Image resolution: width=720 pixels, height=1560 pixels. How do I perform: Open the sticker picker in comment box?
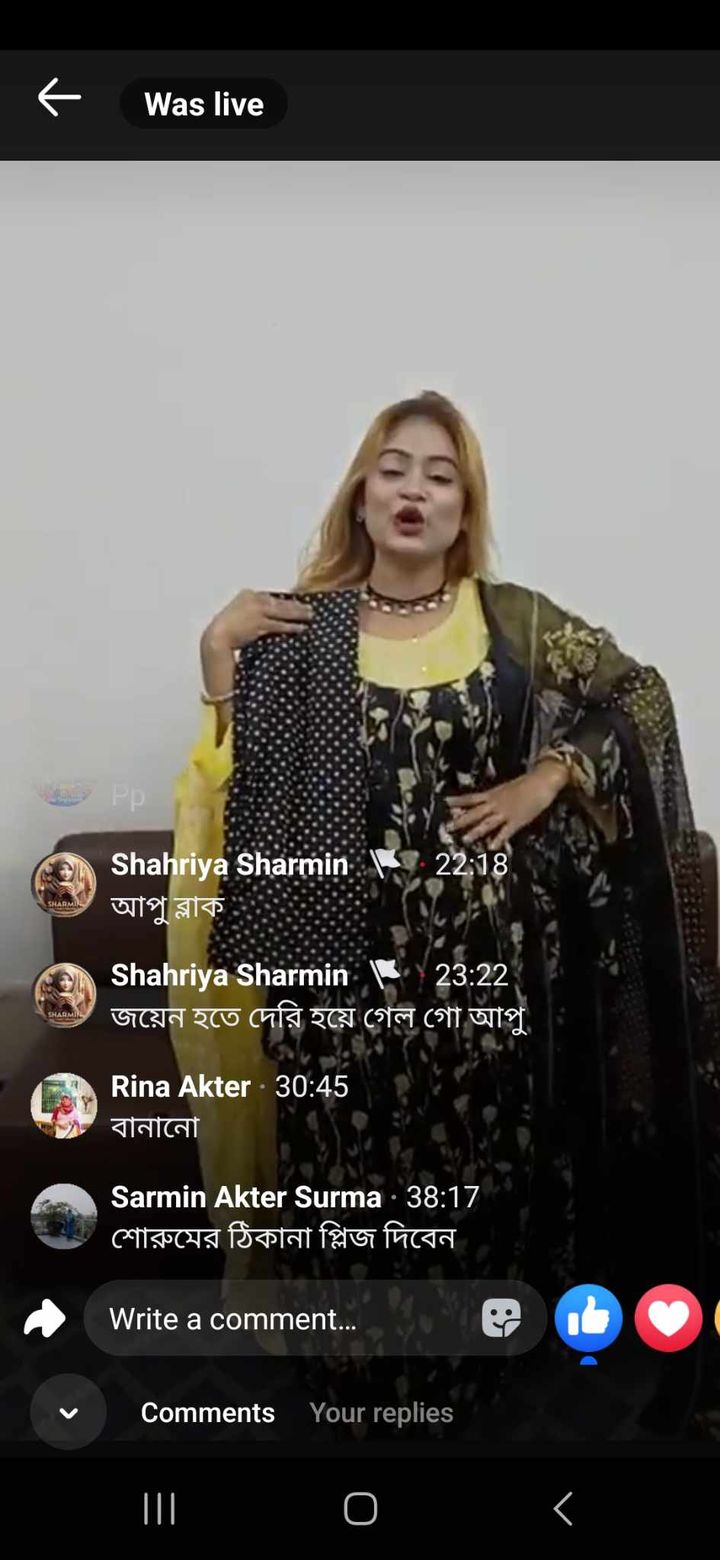click(501, 1319)
